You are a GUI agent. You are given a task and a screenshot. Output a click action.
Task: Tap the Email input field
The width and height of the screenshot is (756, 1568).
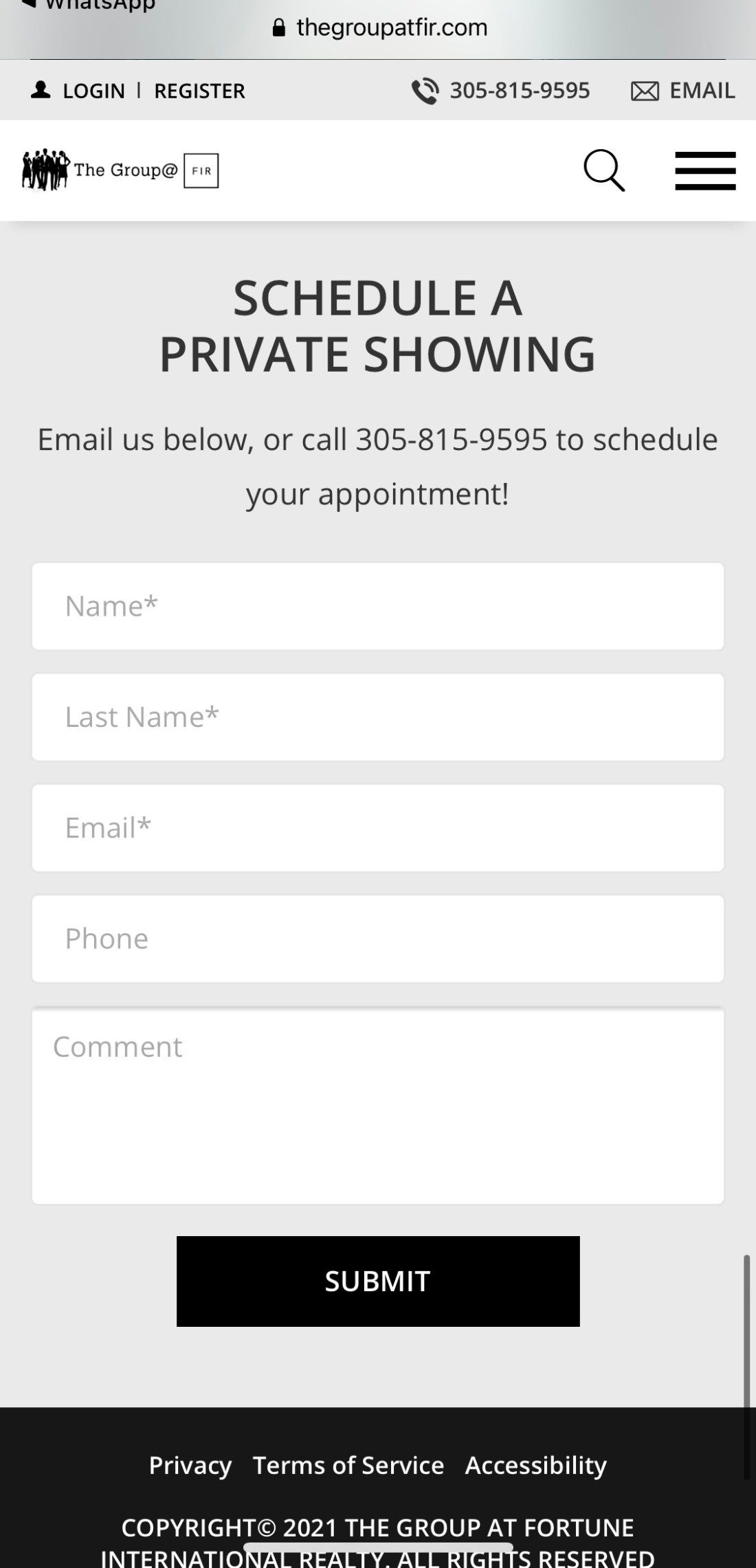click(378, 828)
